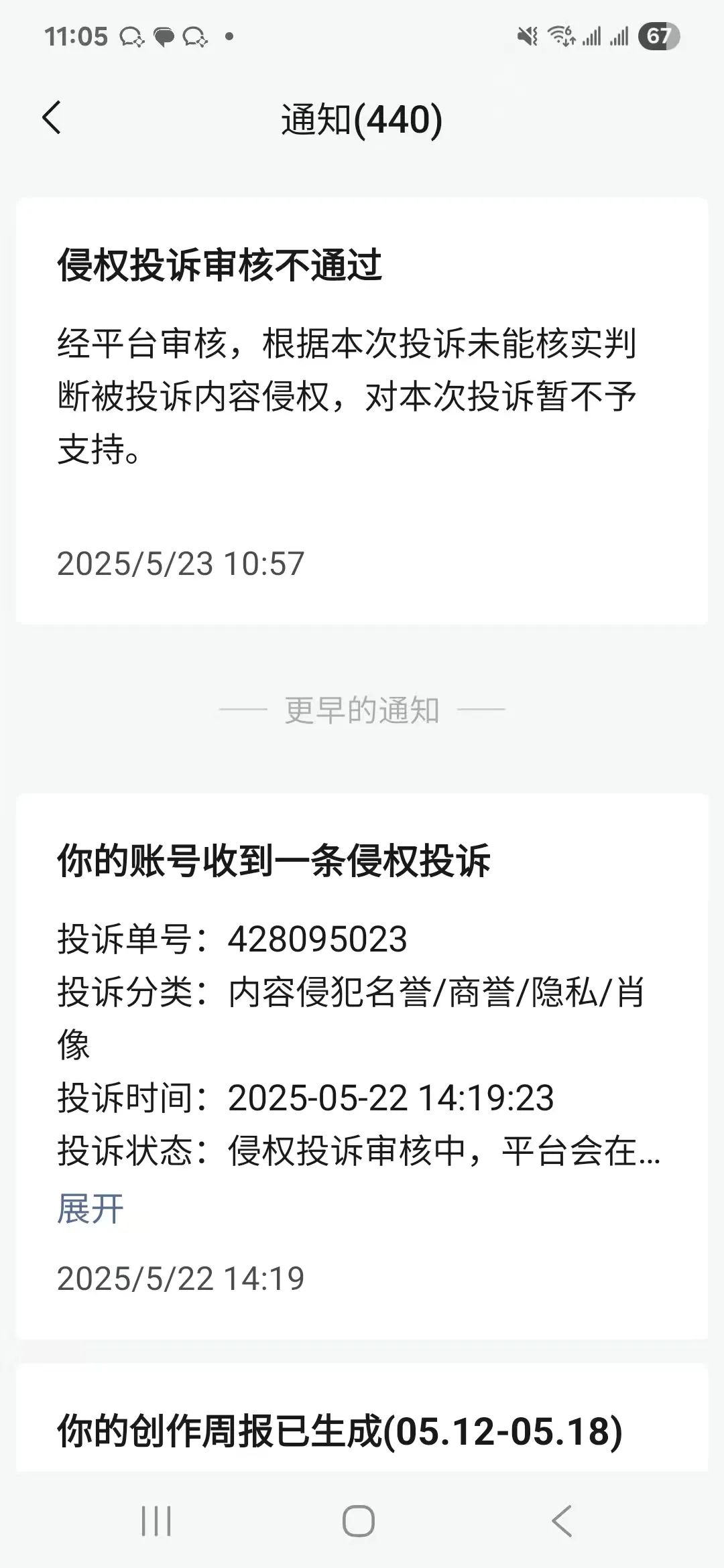Open recent apps from navigation bar
The image size is (724, 1568).
[156, 1521]
